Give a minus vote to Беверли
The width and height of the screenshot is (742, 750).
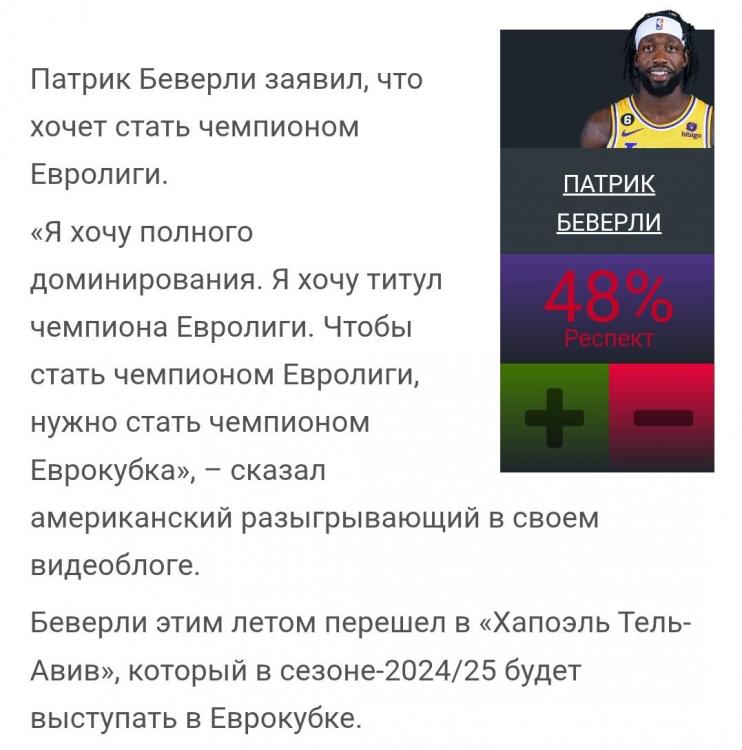coord(662,416)
